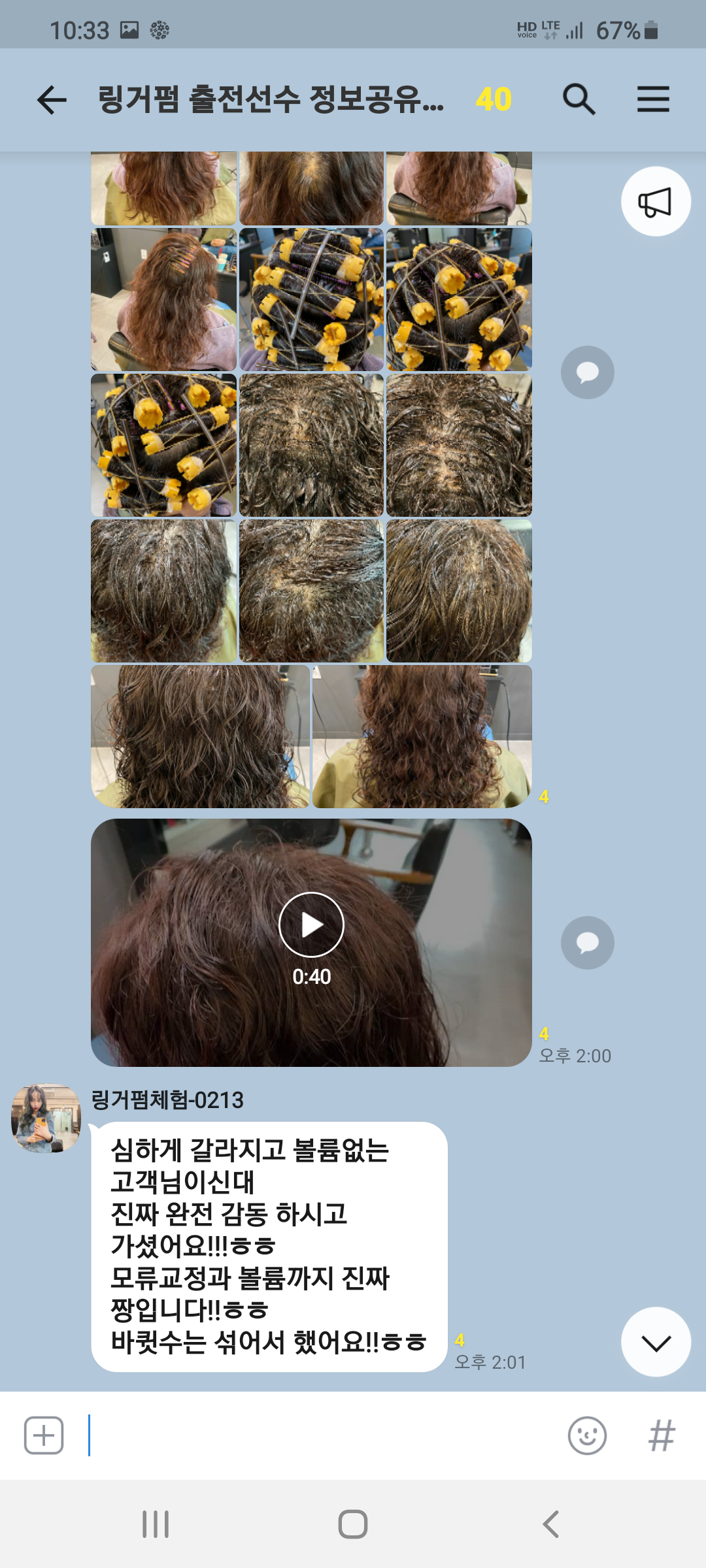Reply to the 0:40 video message

click(587, 943)
